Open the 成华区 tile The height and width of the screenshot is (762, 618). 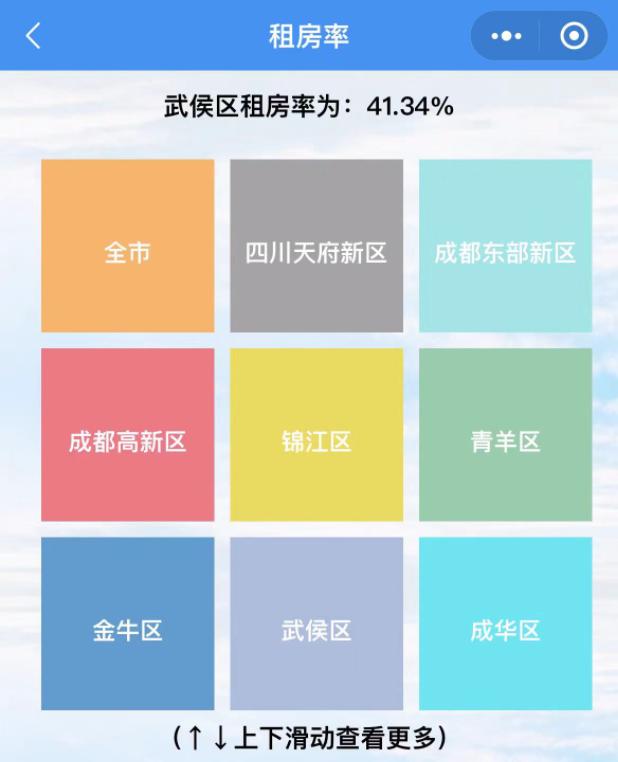coord(506,624)
